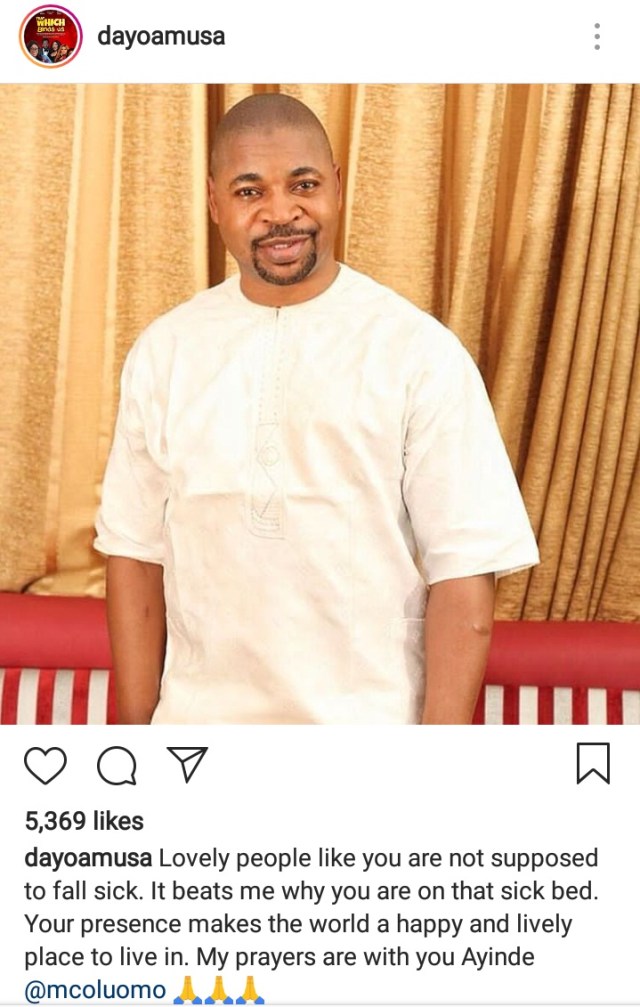Tap the post photo

320,404
